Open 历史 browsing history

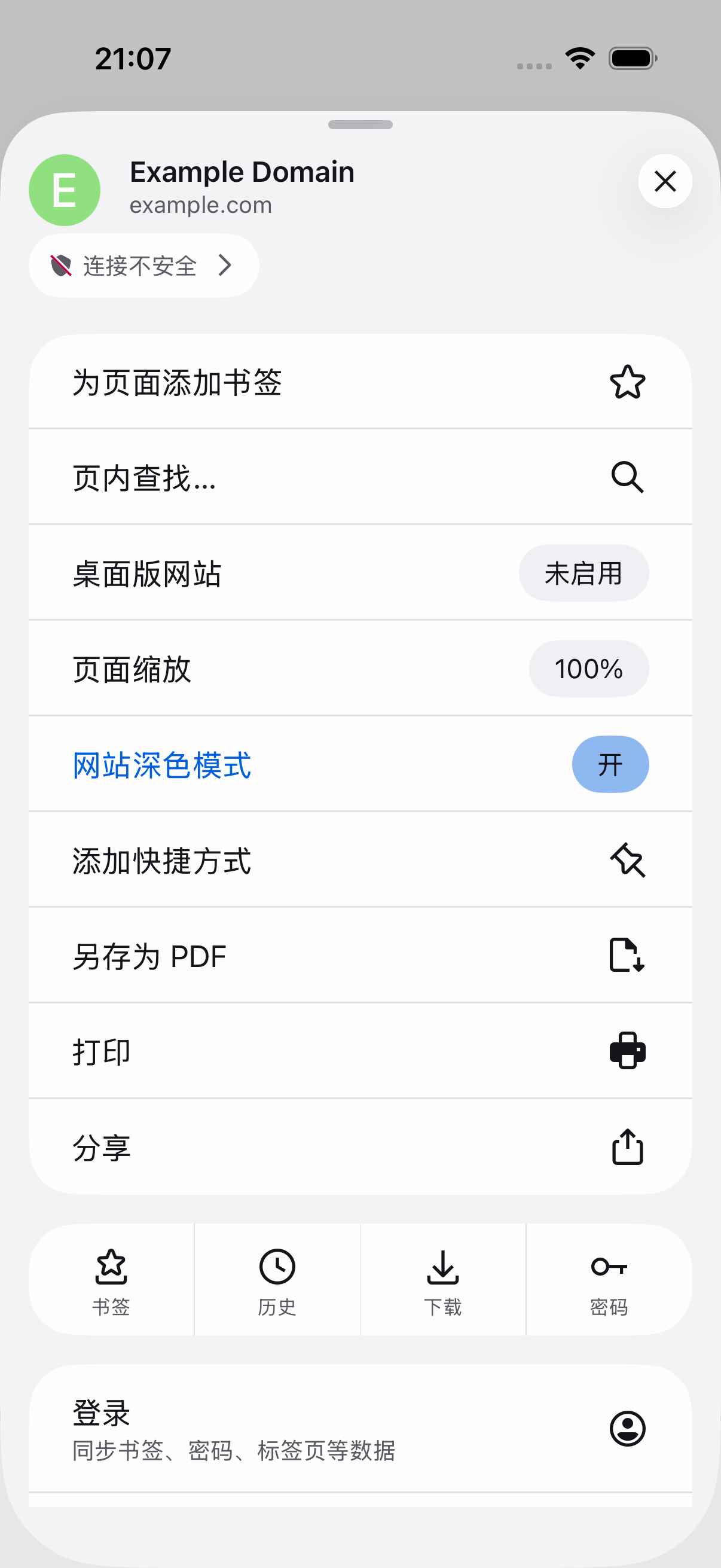point(277,1280)
